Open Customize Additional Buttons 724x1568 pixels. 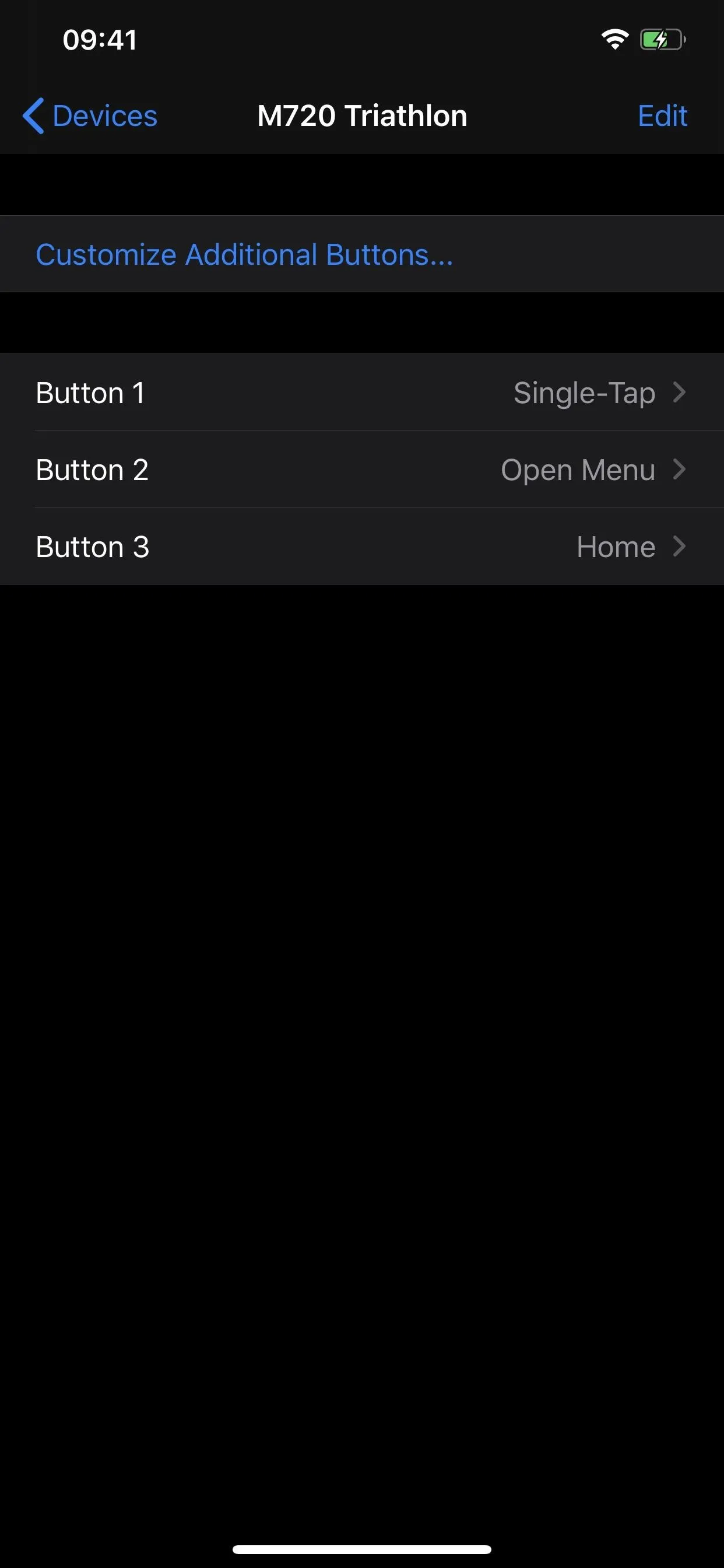pyautogui.click(x=362, y=254)
